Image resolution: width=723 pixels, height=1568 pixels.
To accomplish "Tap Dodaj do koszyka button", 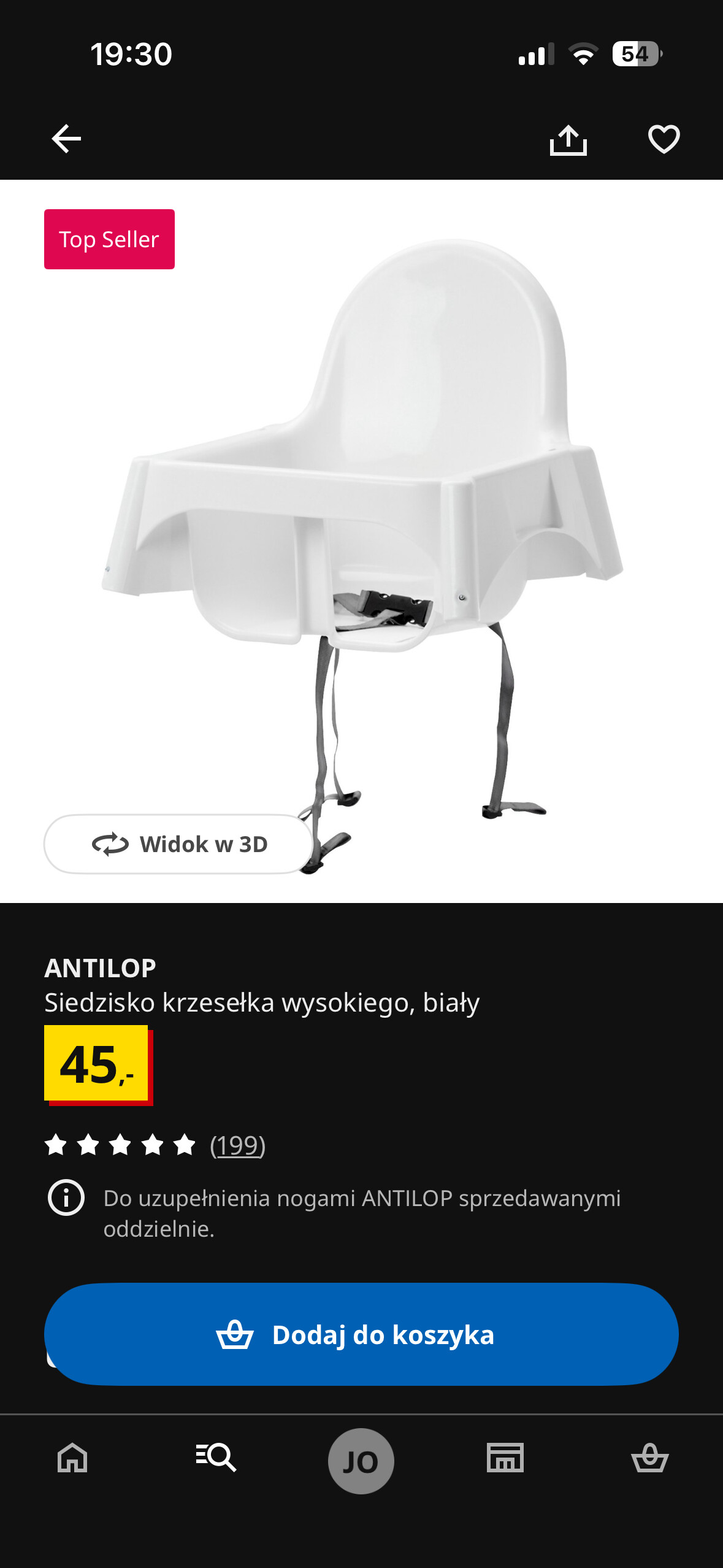I will point(361,1334).
